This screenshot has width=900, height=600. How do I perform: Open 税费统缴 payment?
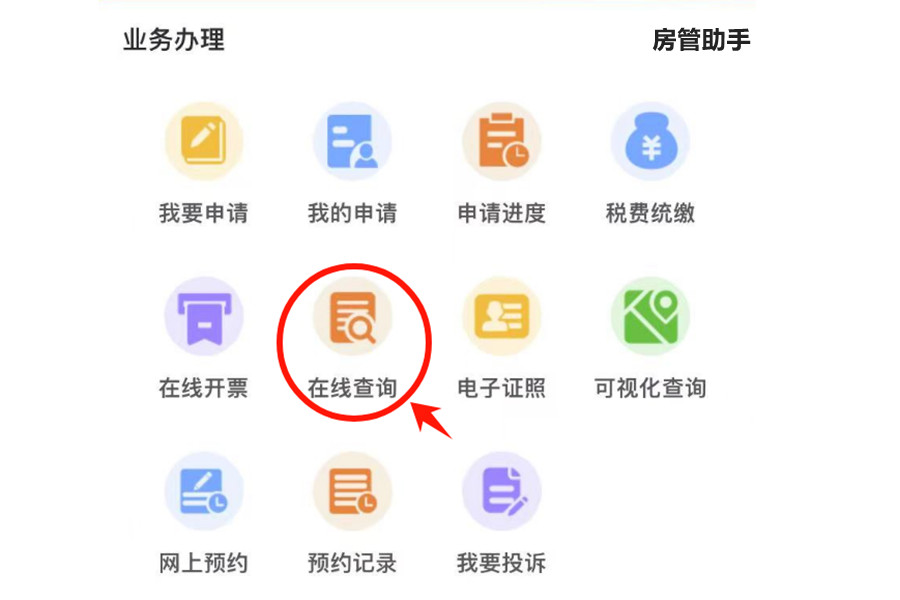(x=650, y=143)
